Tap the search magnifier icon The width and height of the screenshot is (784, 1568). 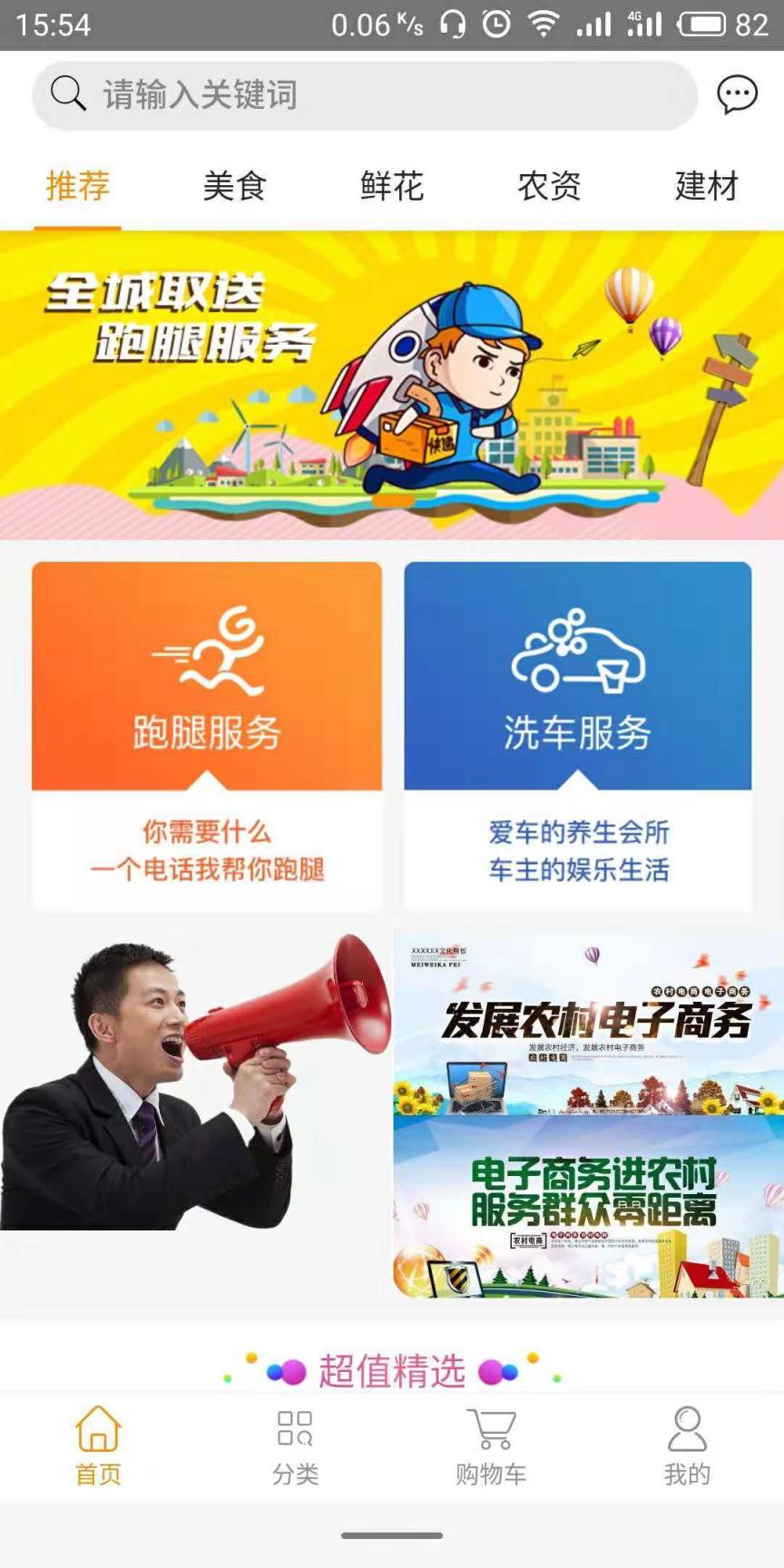point(67,94)
